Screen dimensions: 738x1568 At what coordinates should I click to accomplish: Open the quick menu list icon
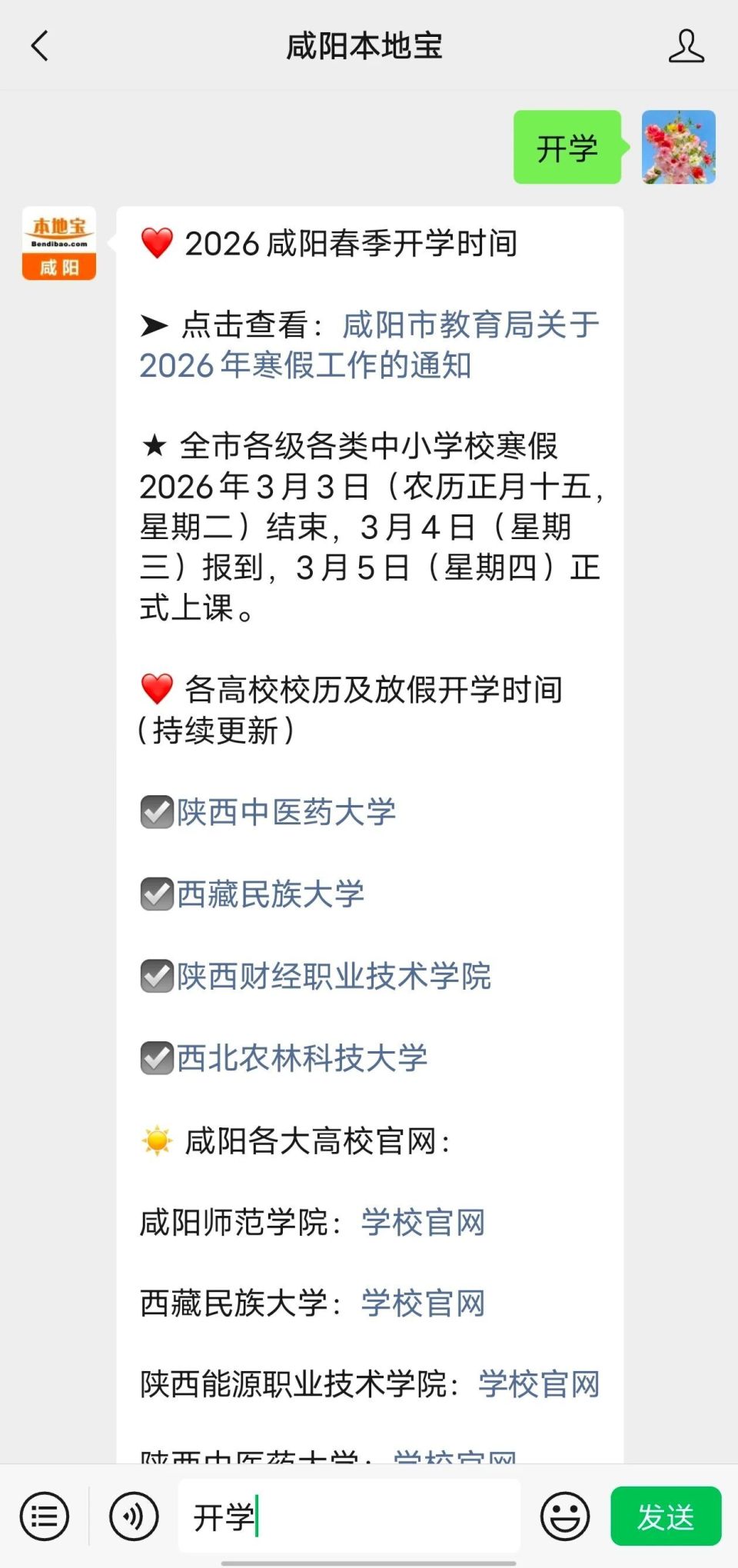pos(44,1516)
